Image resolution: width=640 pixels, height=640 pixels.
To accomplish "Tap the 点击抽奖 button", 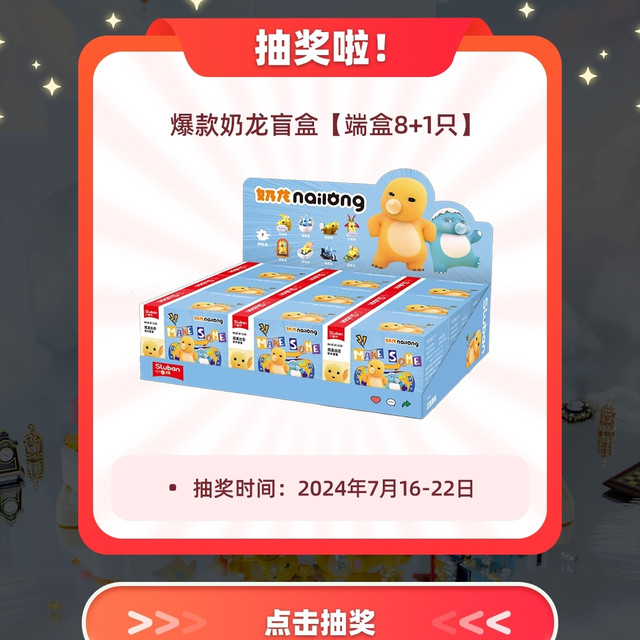I will click(x=319, y=620).
